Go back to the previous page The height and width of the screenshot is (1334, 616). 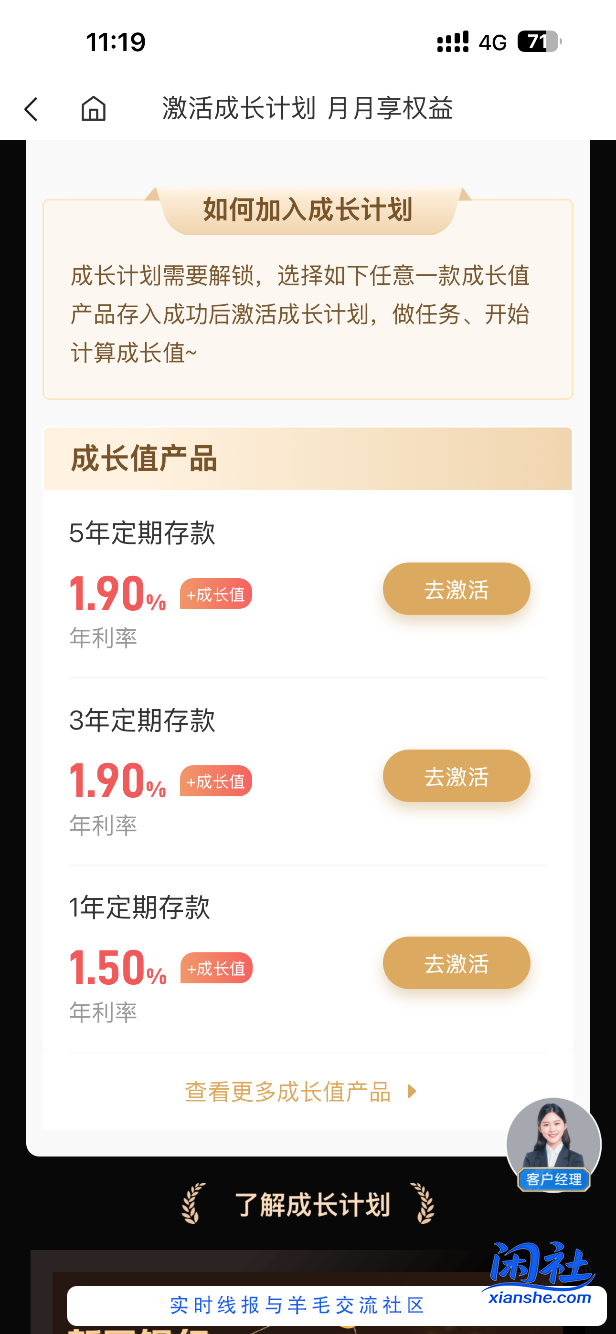(x=32, y=109)
